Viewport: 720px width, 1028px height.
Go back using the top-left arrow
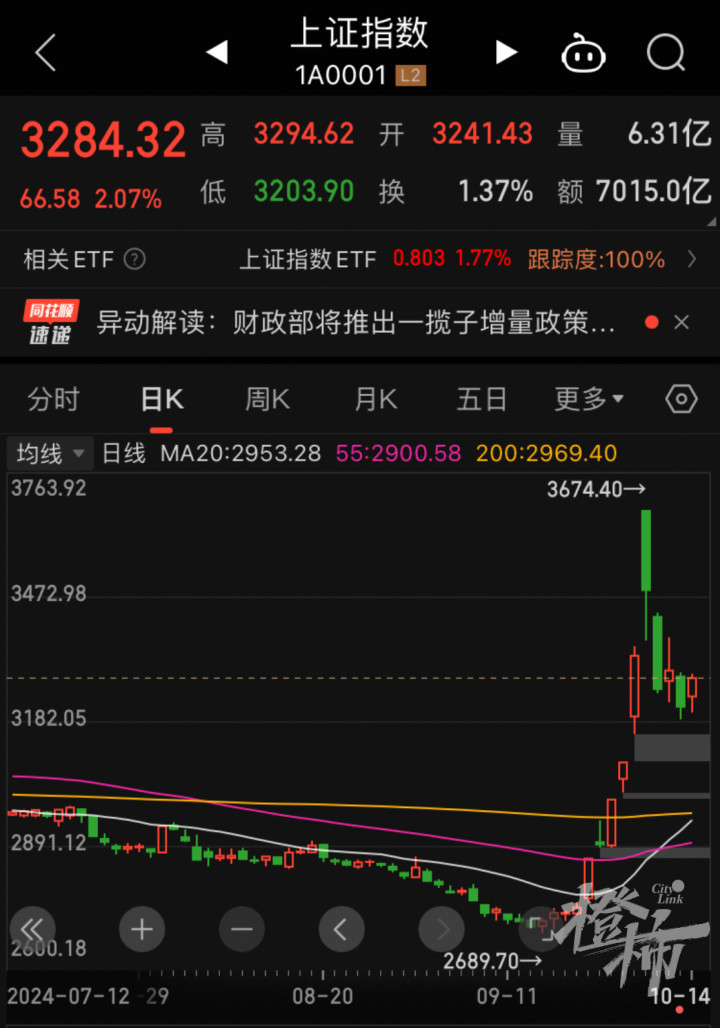click(45, 52)
